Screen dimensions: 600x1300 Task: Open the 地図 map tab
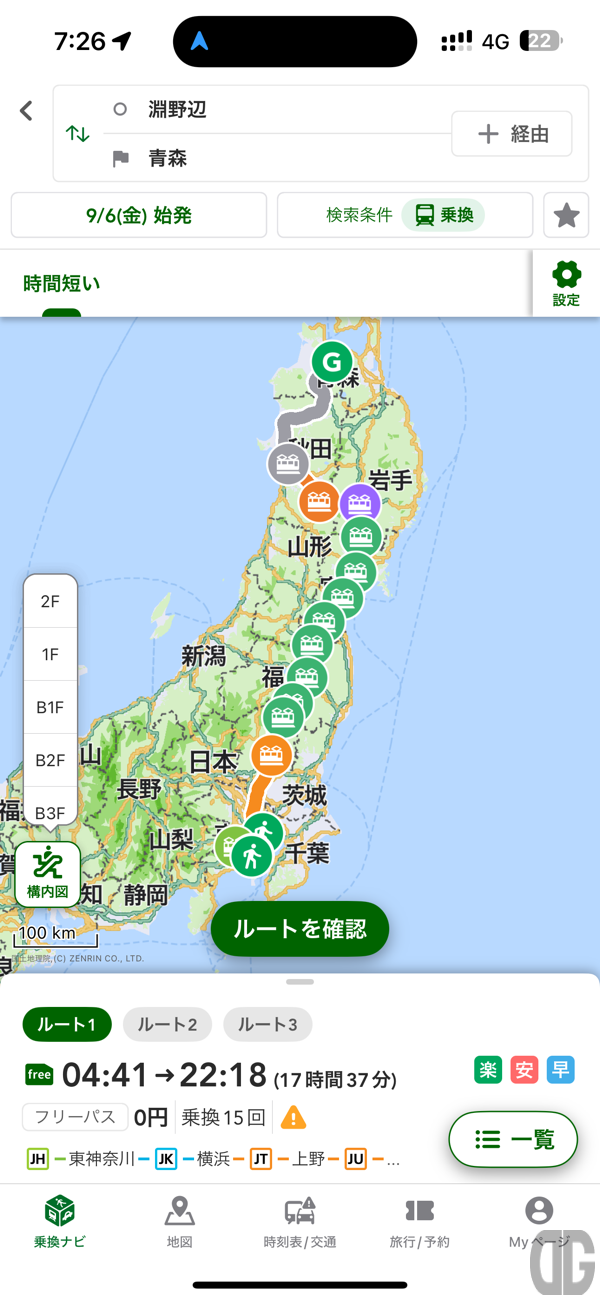coord(179,1222)
